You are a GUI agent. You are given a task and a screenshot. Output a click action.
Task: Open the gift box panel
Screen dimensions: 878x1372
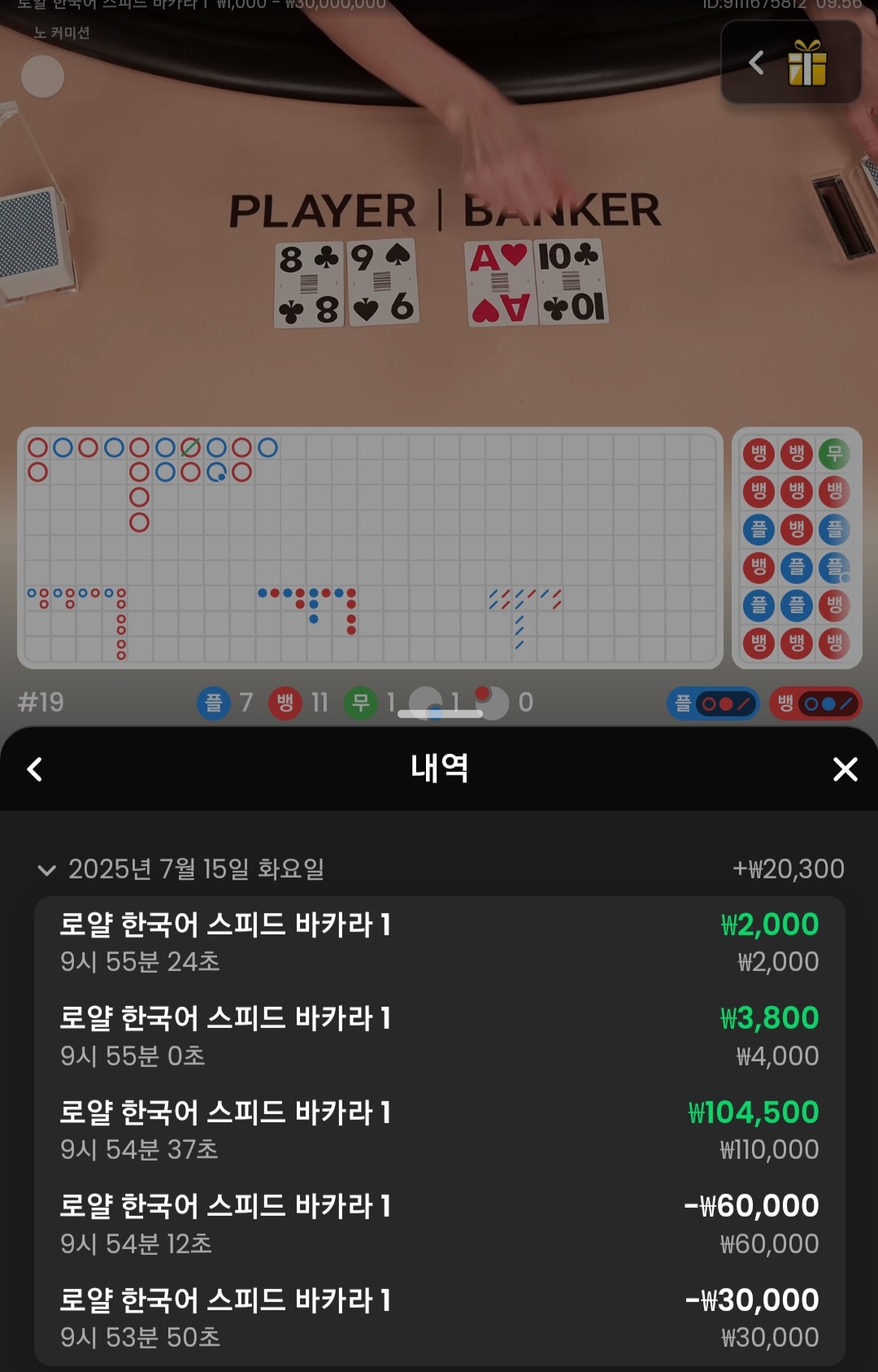(806, 63)
